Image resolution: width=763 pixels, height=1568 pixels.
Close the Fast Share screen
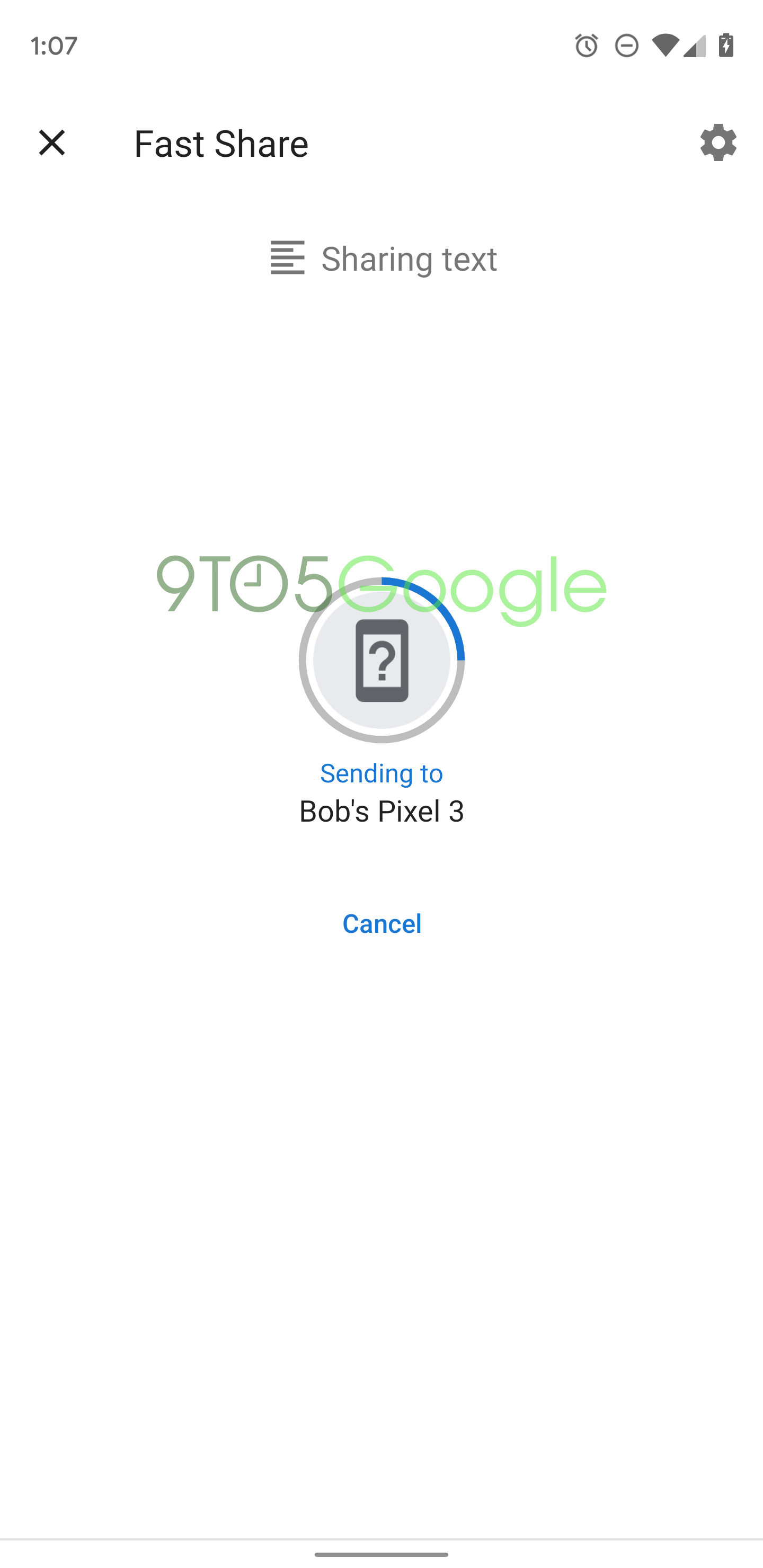click(52, 143)
